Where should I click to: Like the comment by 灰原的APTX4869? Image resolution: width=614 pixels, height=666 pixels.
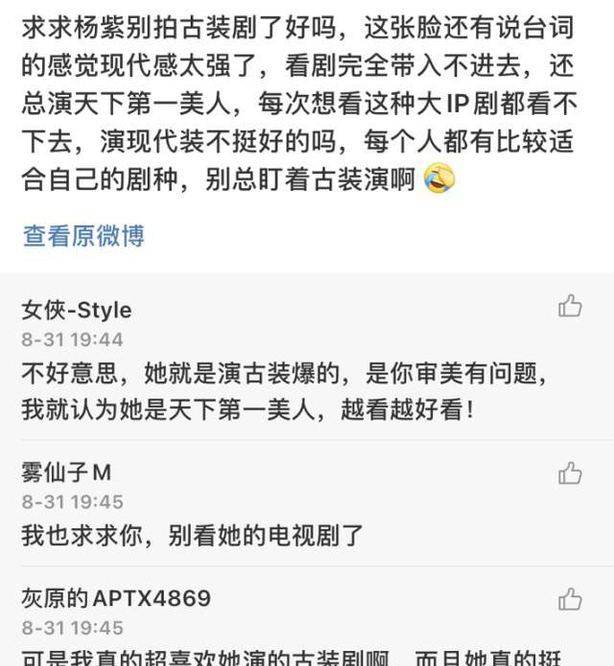570,599
